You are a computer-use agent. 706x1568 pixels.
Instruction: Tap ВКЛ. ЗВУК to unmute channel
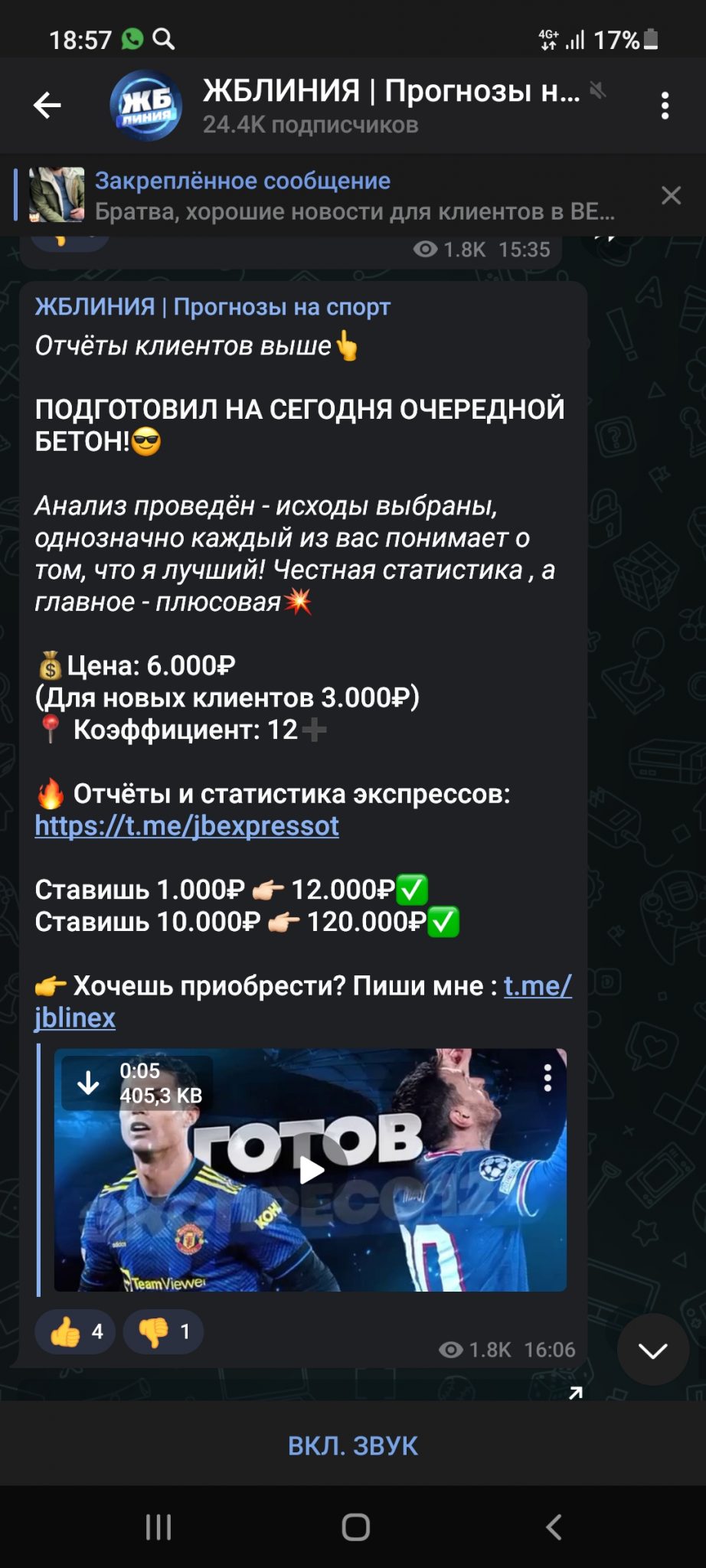(x=353, y=1445)
